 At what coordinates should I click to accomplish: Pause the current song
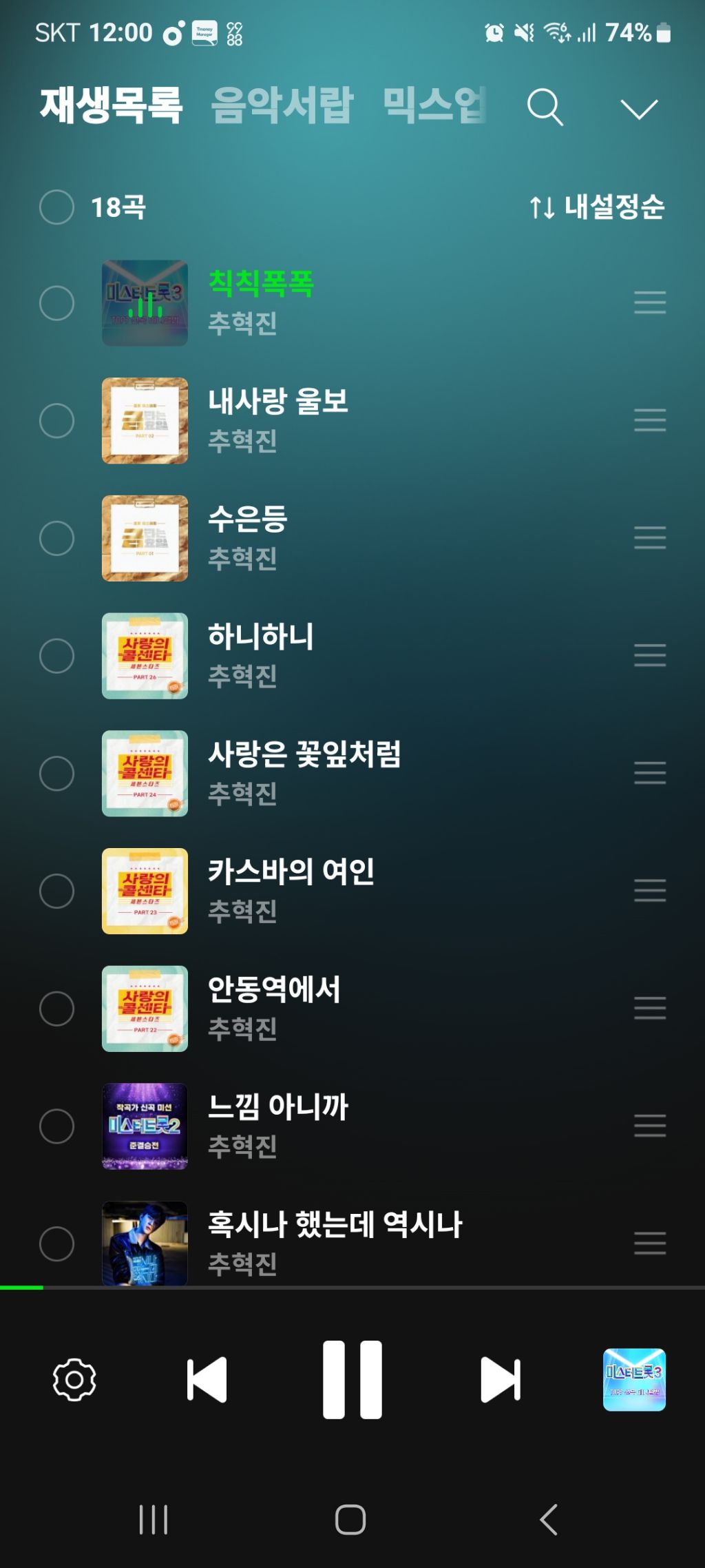click(x=352, y=1379)
